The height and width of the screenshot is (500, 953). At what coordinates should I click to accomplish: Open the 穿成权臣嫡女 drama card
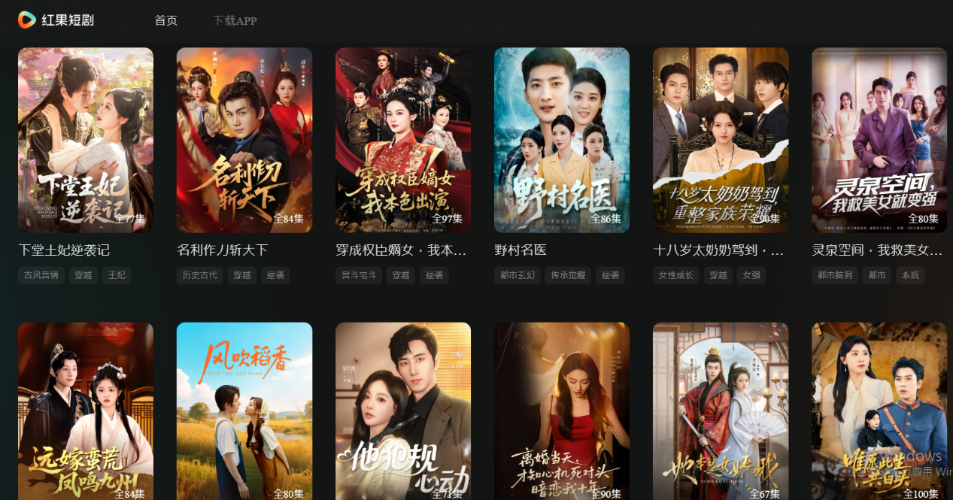[x=403, y=140]
